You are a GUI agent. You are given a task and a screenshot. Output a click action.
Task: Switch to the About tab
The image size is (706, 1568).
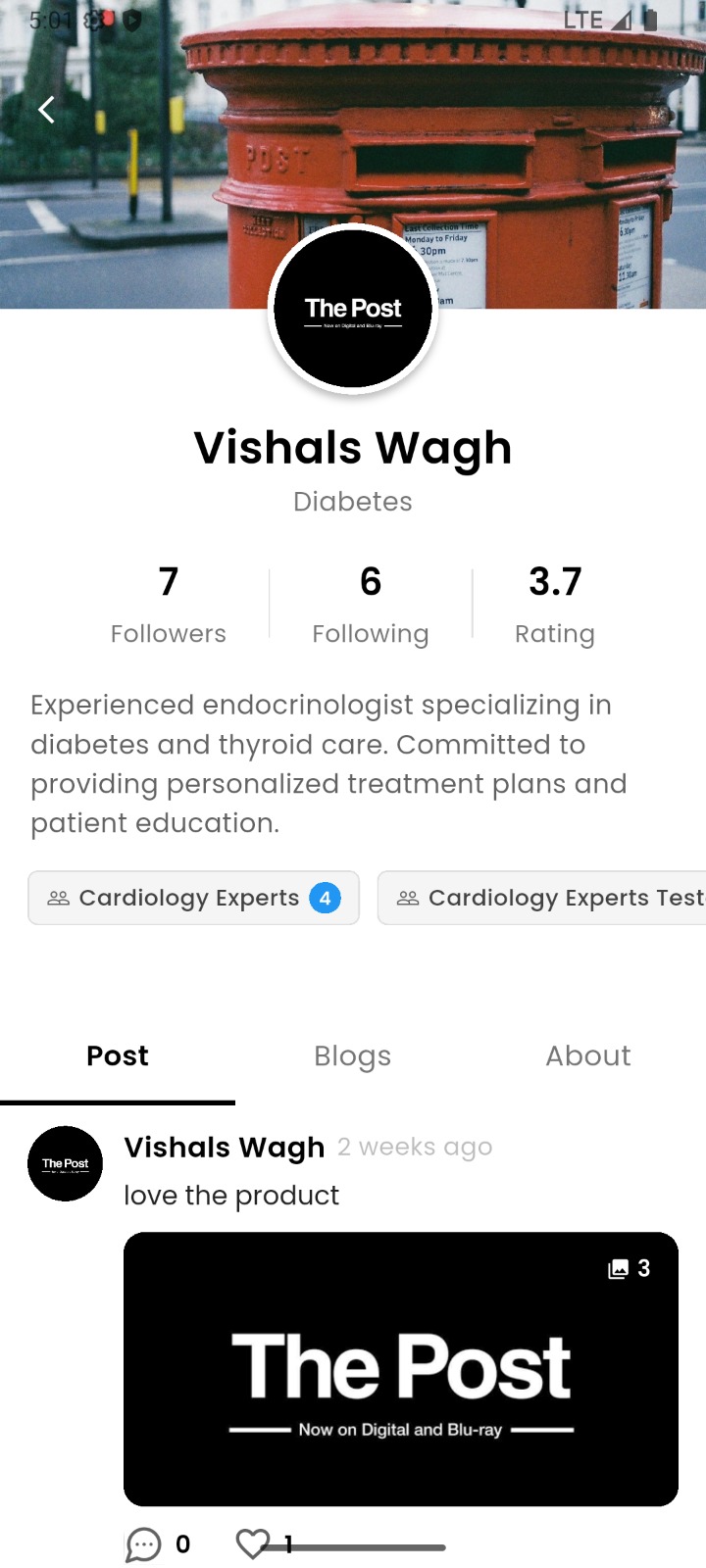tap(588, 1056)
